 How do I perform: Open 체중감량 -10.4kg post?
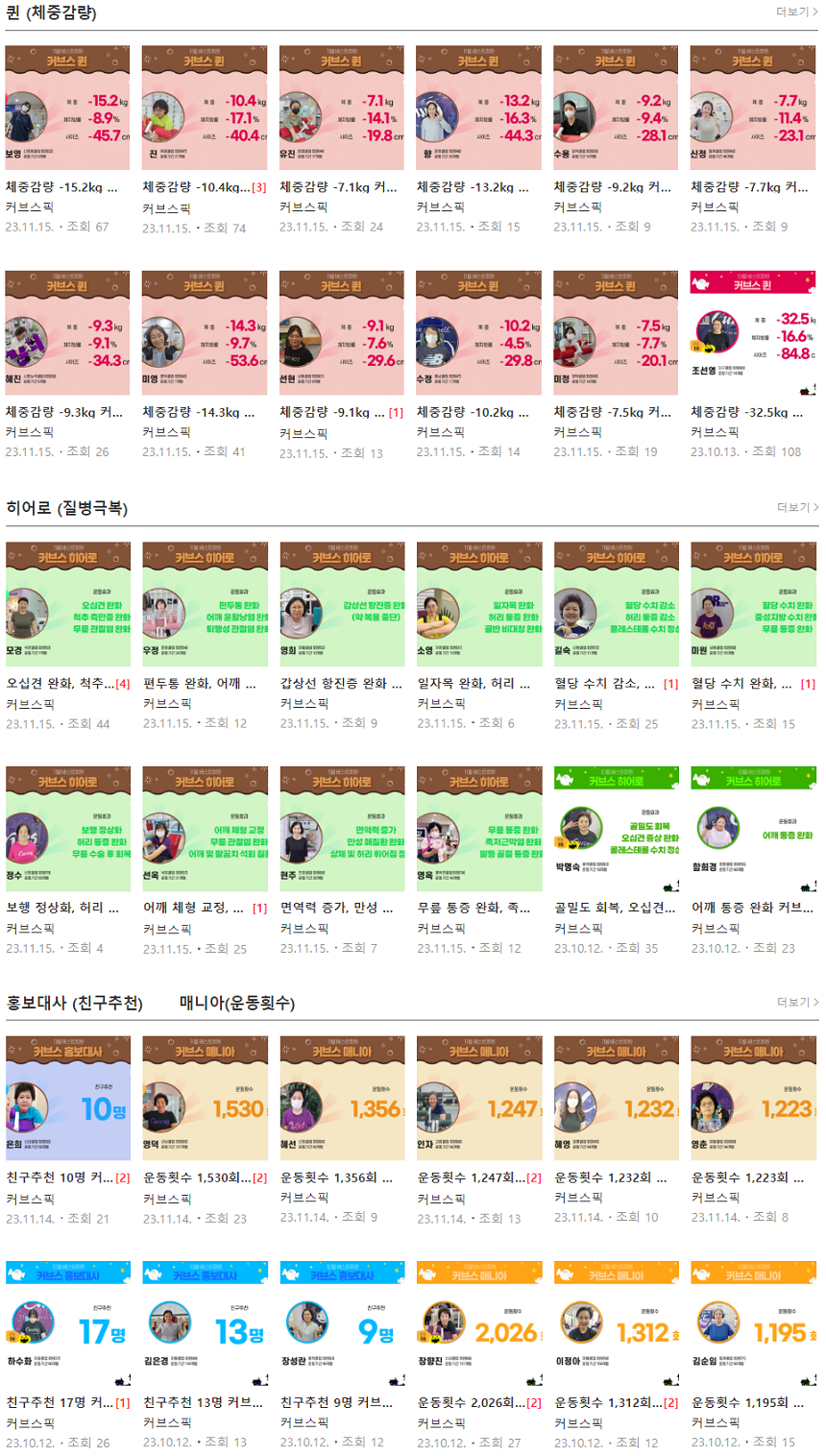pos(196,187)
